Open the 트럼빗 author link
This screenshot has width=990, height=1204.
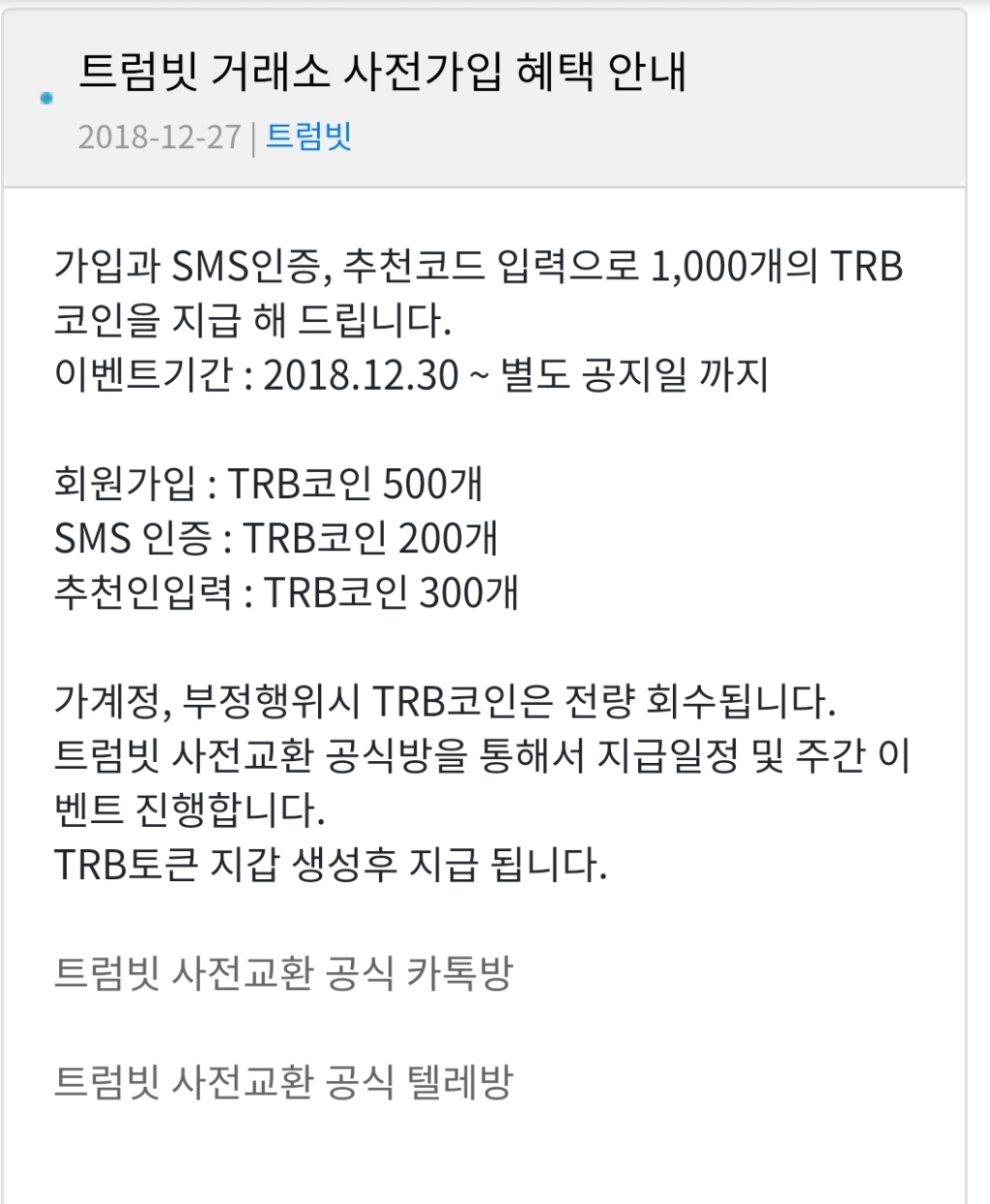tap(308, 136)
